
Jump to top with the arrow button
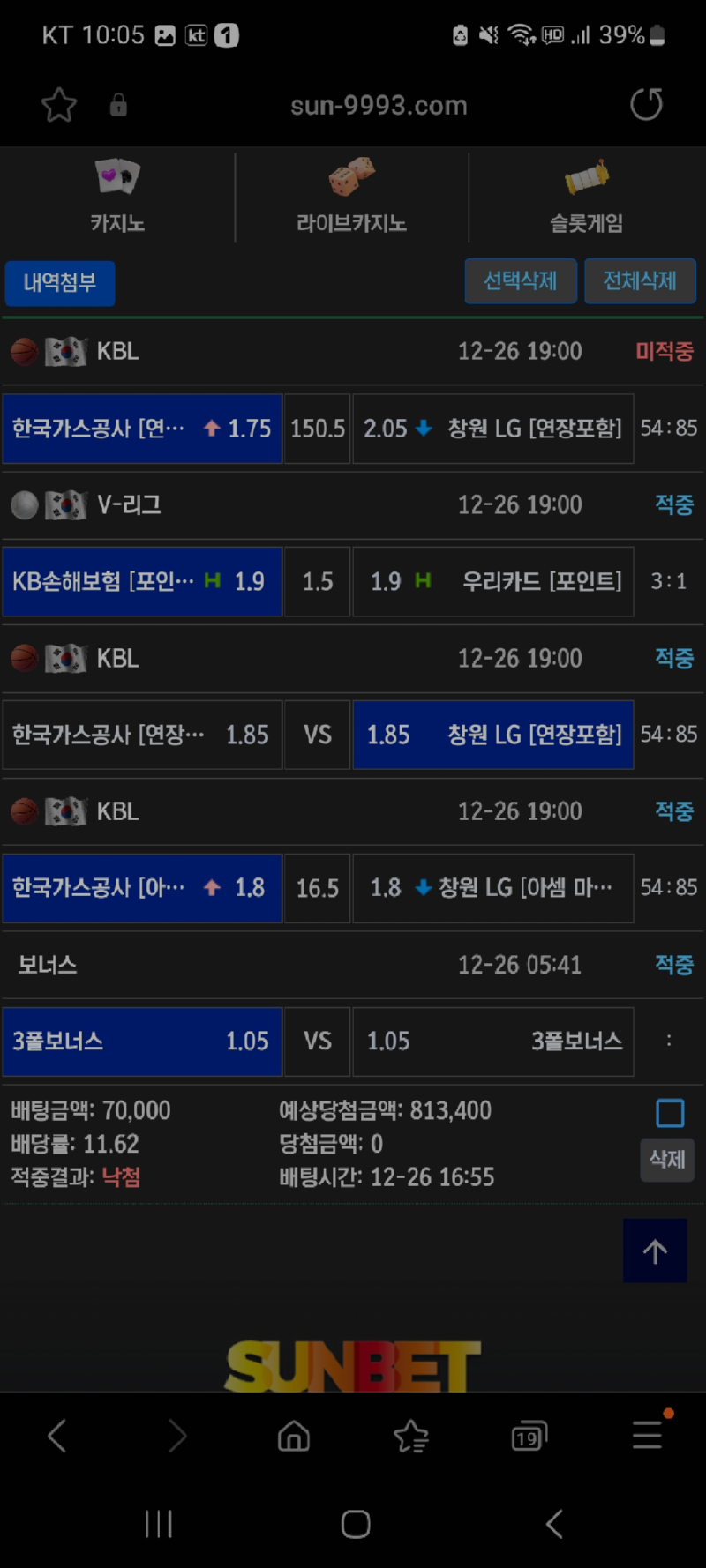(x=655, y=1251)
